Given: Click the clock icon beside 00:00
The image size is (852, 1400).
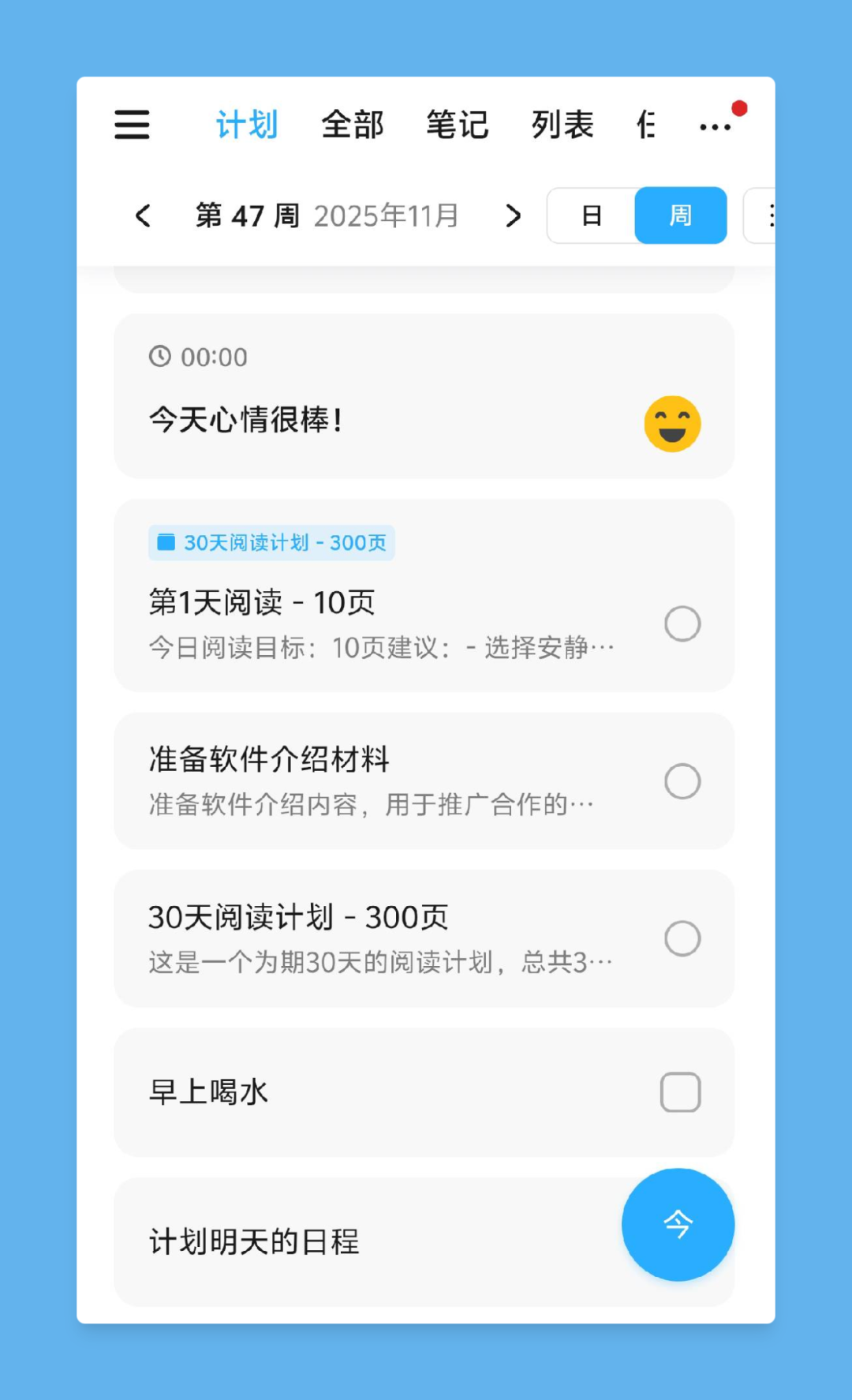Looking at the screenshot, I should click(x=160, y=357).
